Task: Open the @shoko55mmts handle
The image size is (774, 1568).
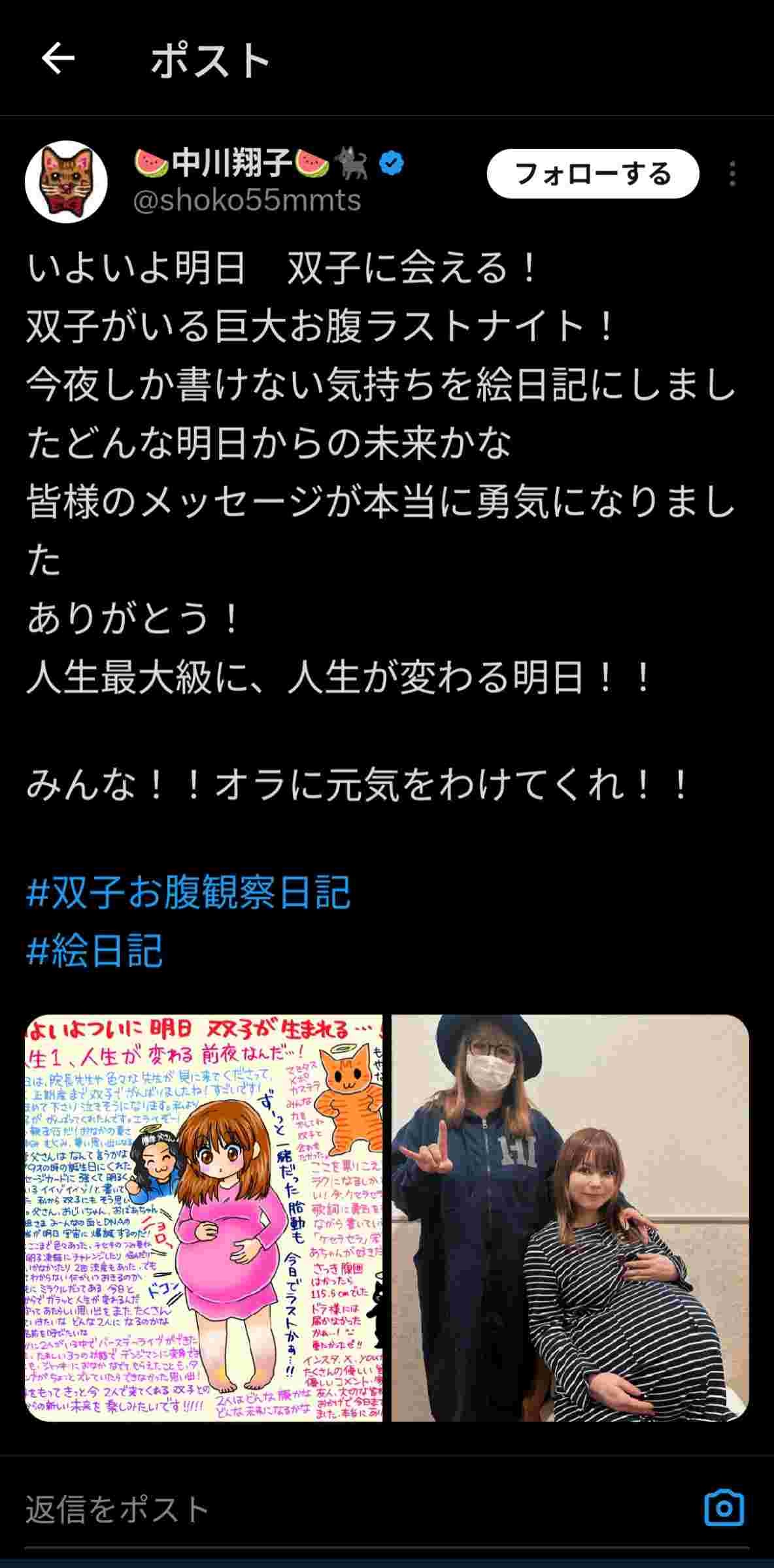Action: (x=247, y=200)
